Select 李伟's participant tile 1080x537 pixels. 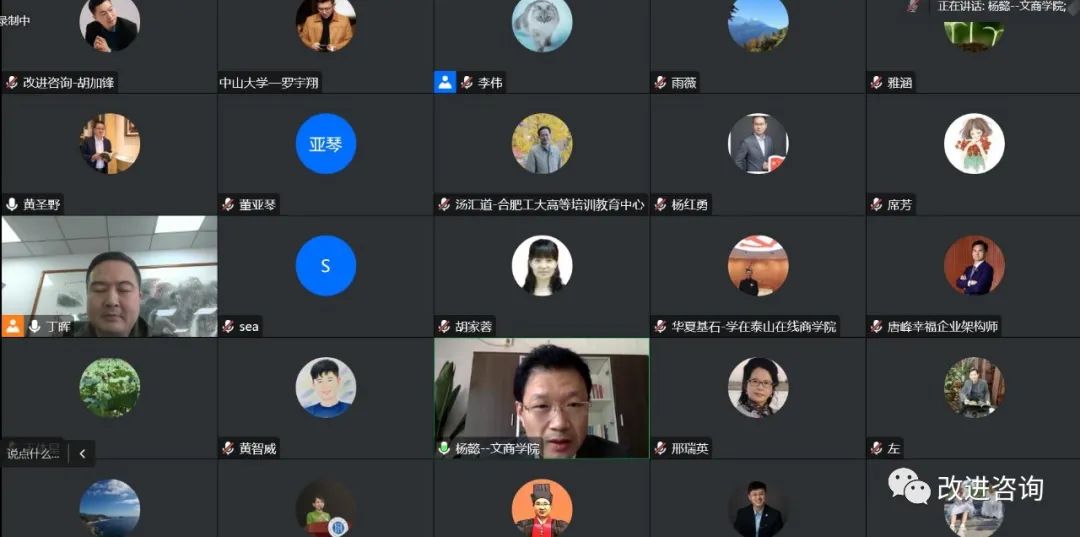click(x=541, y=40)
